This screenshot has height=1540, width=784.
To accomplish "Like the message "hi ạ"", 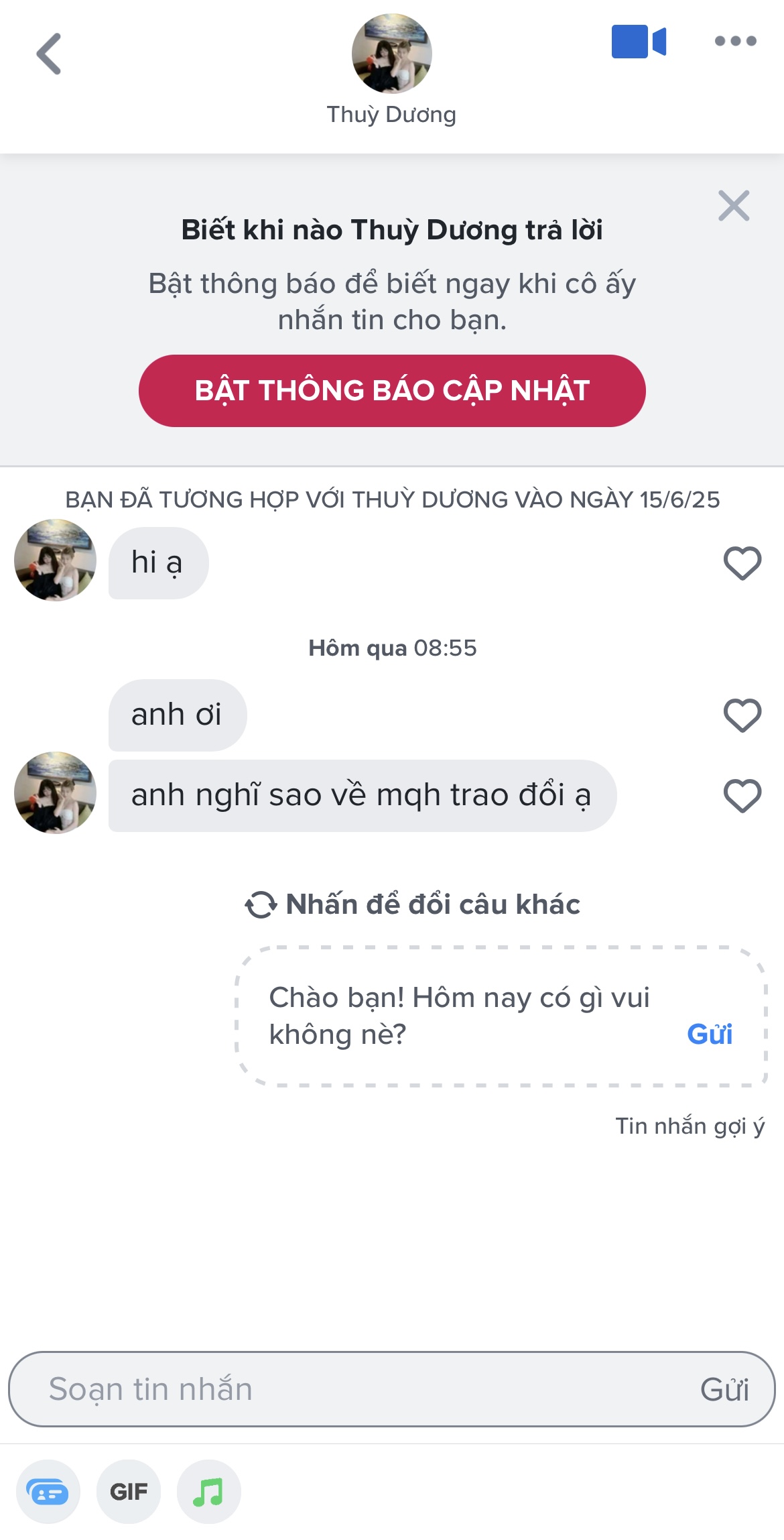I will pos(742,563).
